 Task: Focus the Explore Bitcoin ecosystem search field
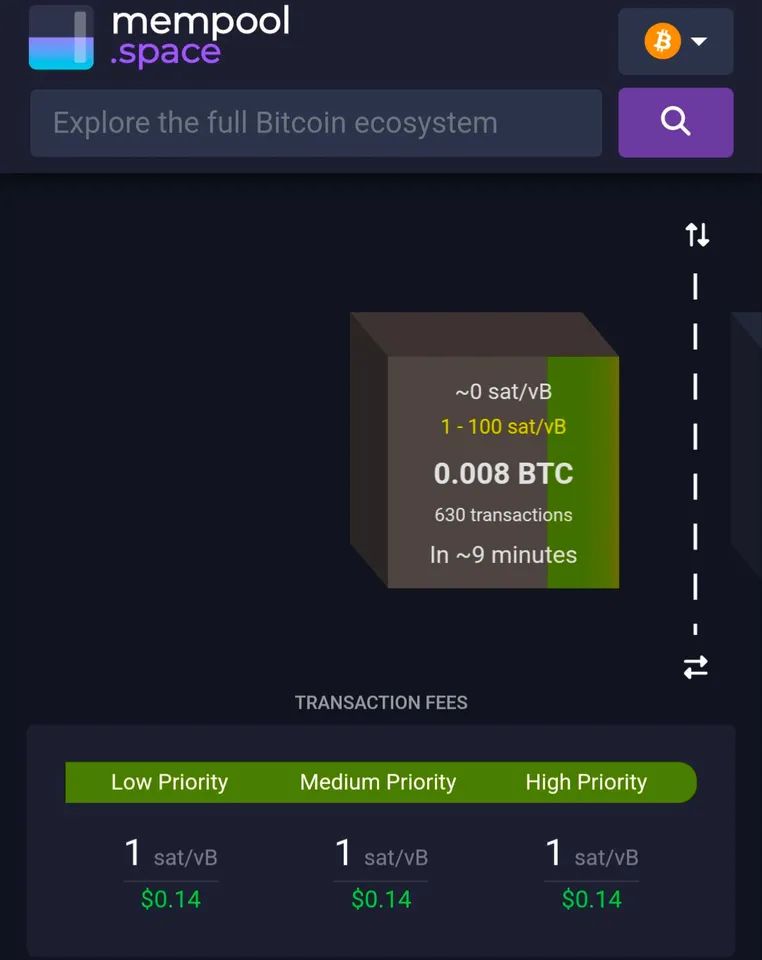click(x=316, y=123)
